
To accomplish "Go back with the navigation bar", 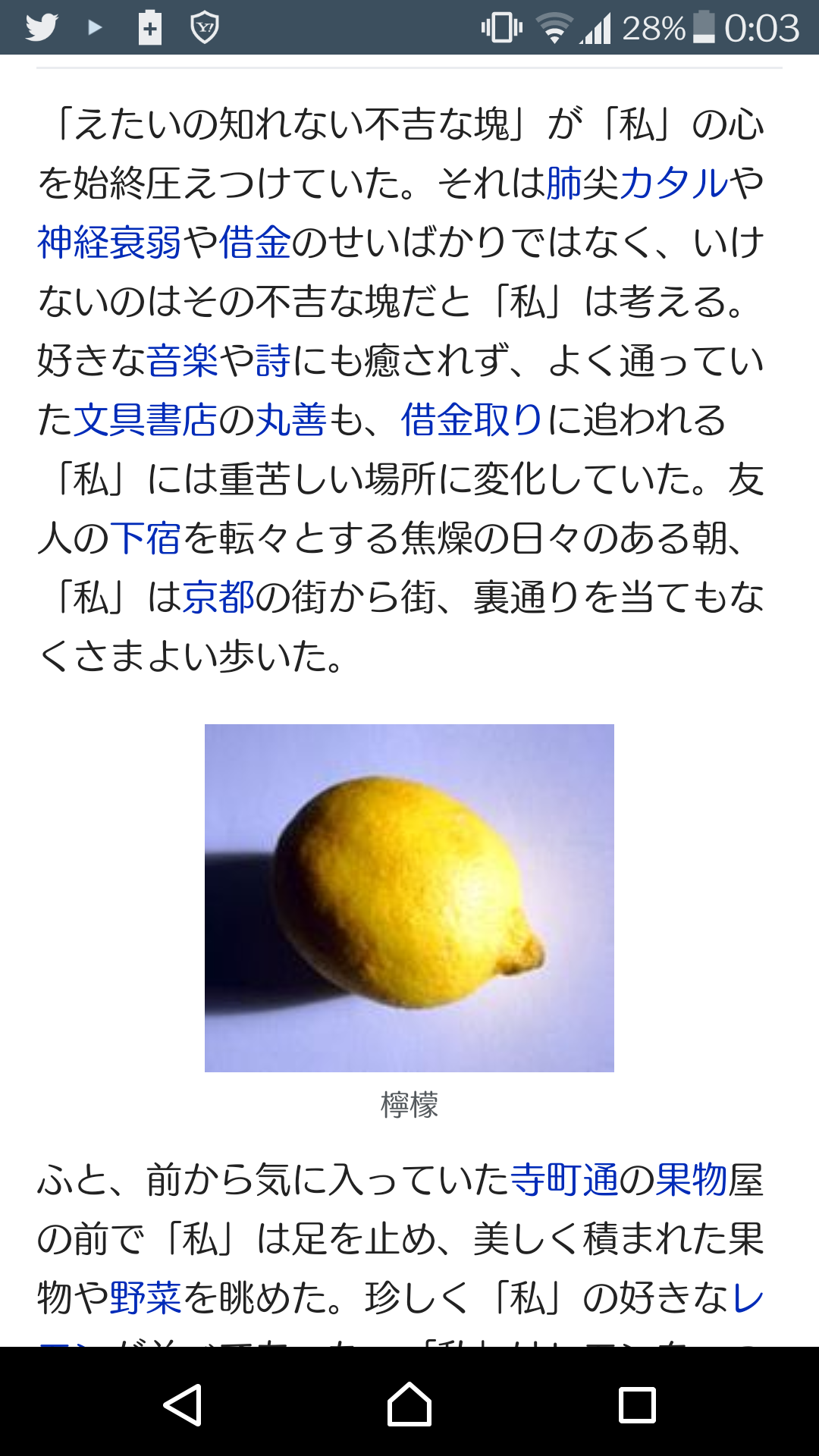I will pos(182,1404).
